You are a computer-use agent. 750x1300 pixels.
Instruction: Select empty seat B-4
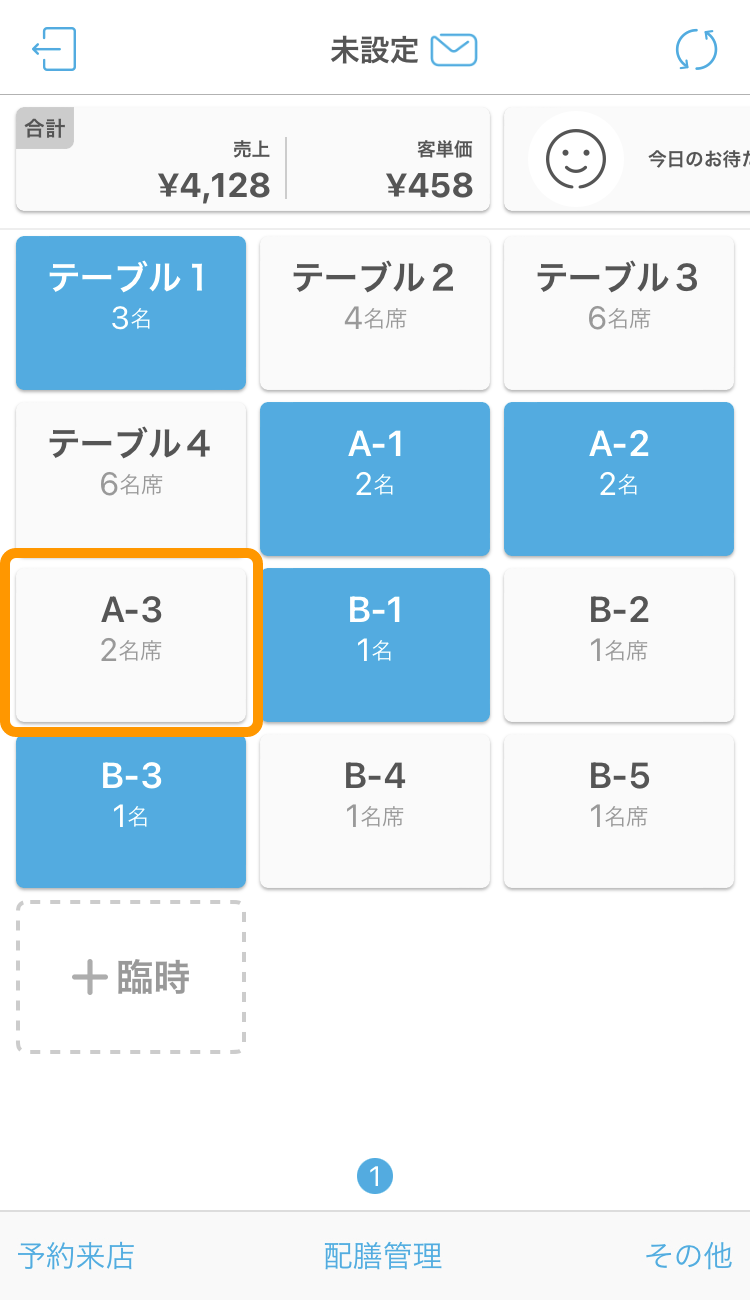pos(375,811)
